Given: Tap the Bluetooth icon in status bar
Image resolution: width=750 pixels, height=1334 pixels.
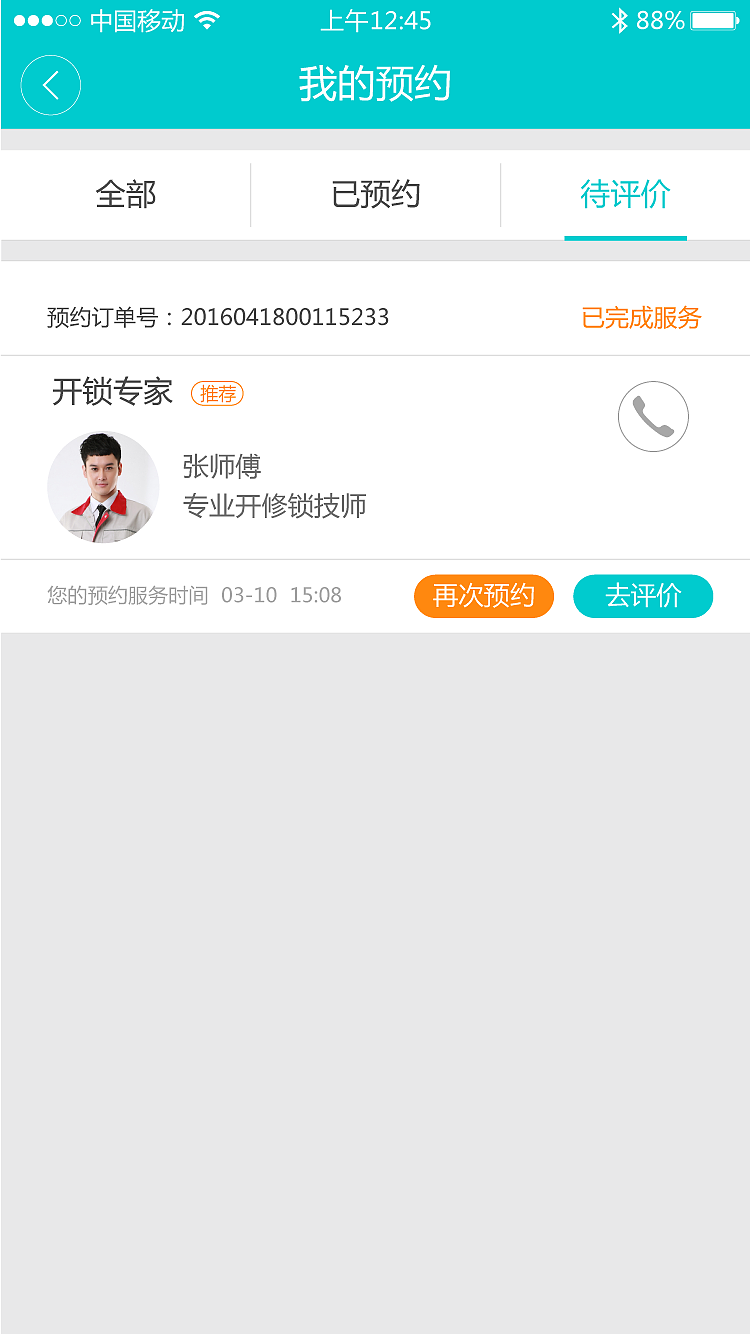Looking at the screenshot, I should coord(622,17).
